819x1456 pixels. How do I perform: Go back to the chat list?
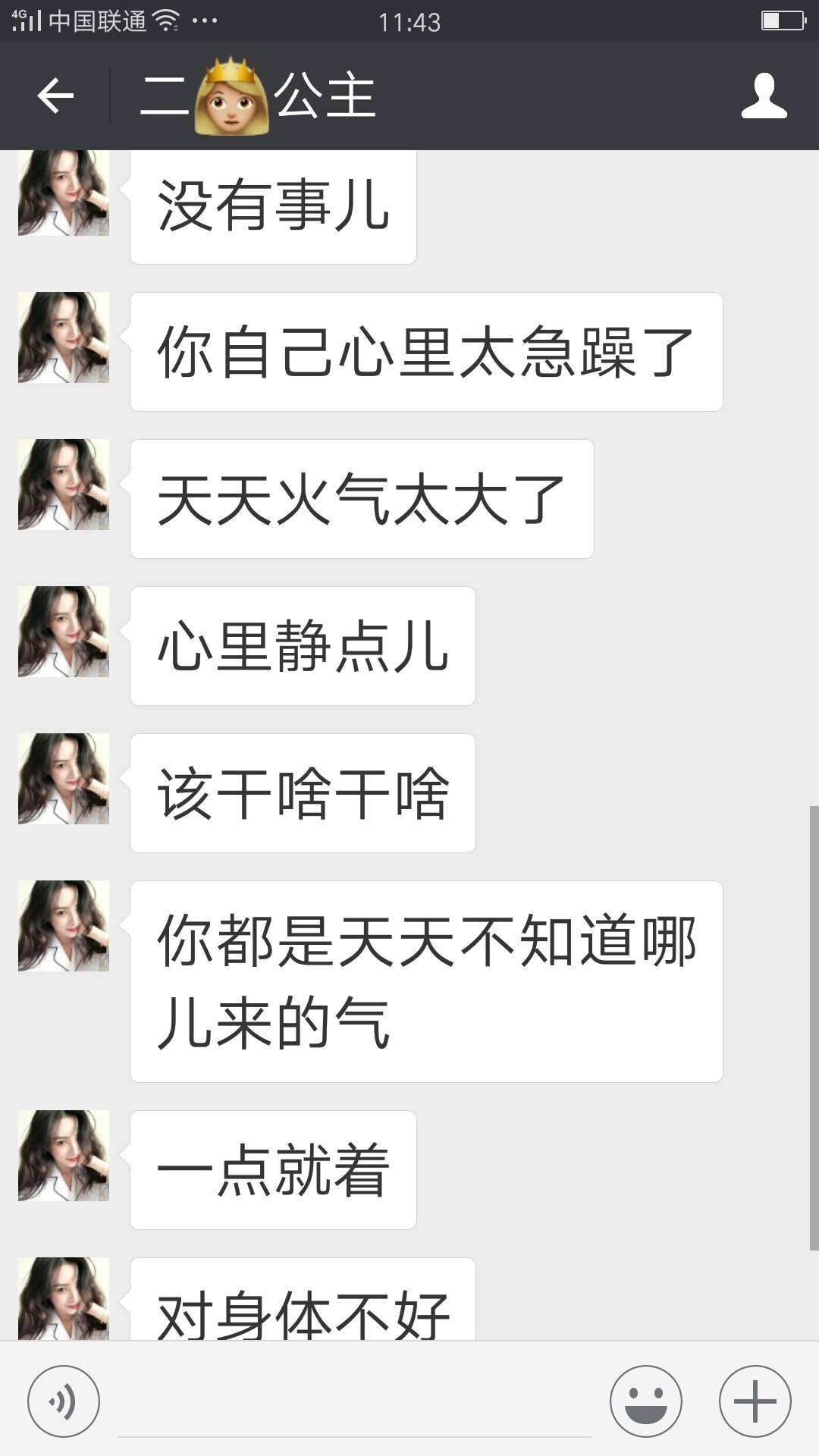click(x=55, y=96)
